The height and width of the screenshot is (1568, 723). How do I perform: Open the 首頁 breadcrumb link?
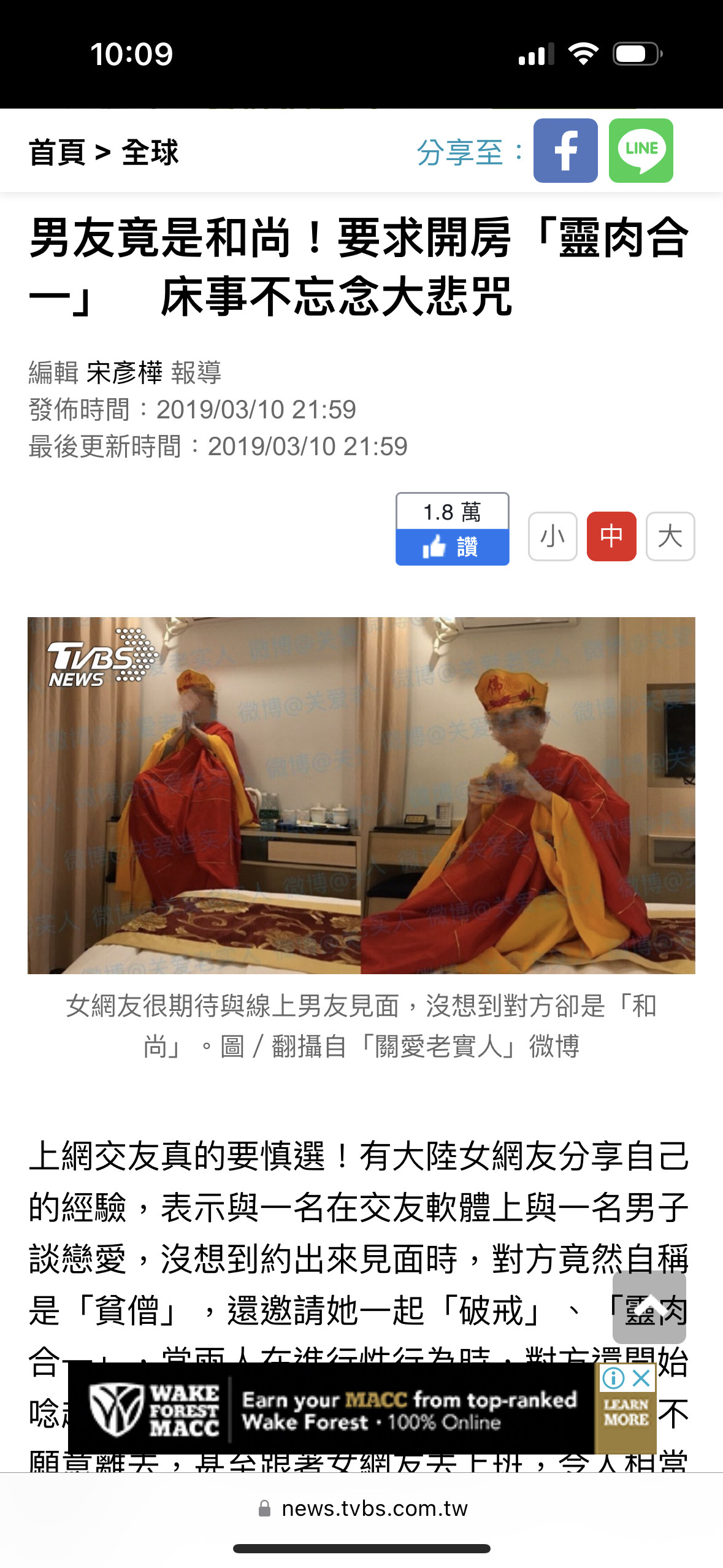57,153
